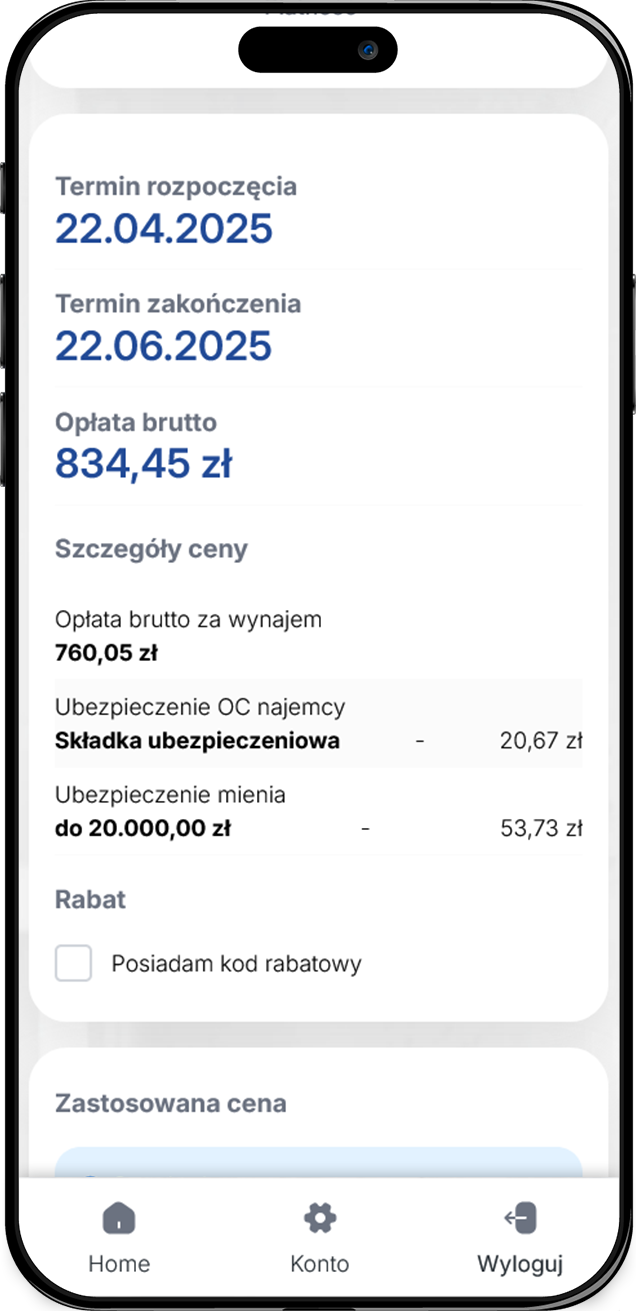This screenshot has width=636, height=1311.
Task: Open the Konto tab
Action: tap(320, 1238)
